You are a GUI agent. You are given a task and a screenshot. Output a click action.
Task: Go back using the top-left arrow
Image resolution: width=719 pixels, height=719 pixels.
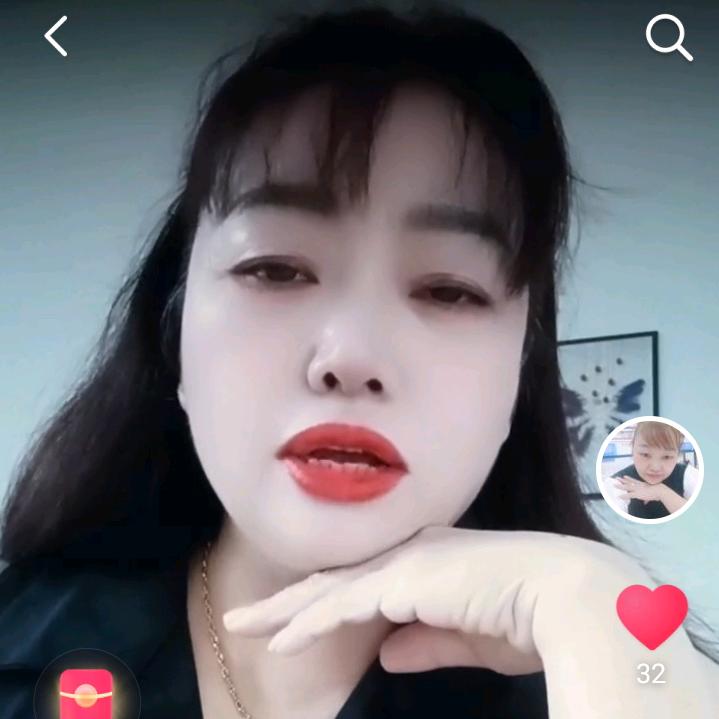[x=56, y=37]
